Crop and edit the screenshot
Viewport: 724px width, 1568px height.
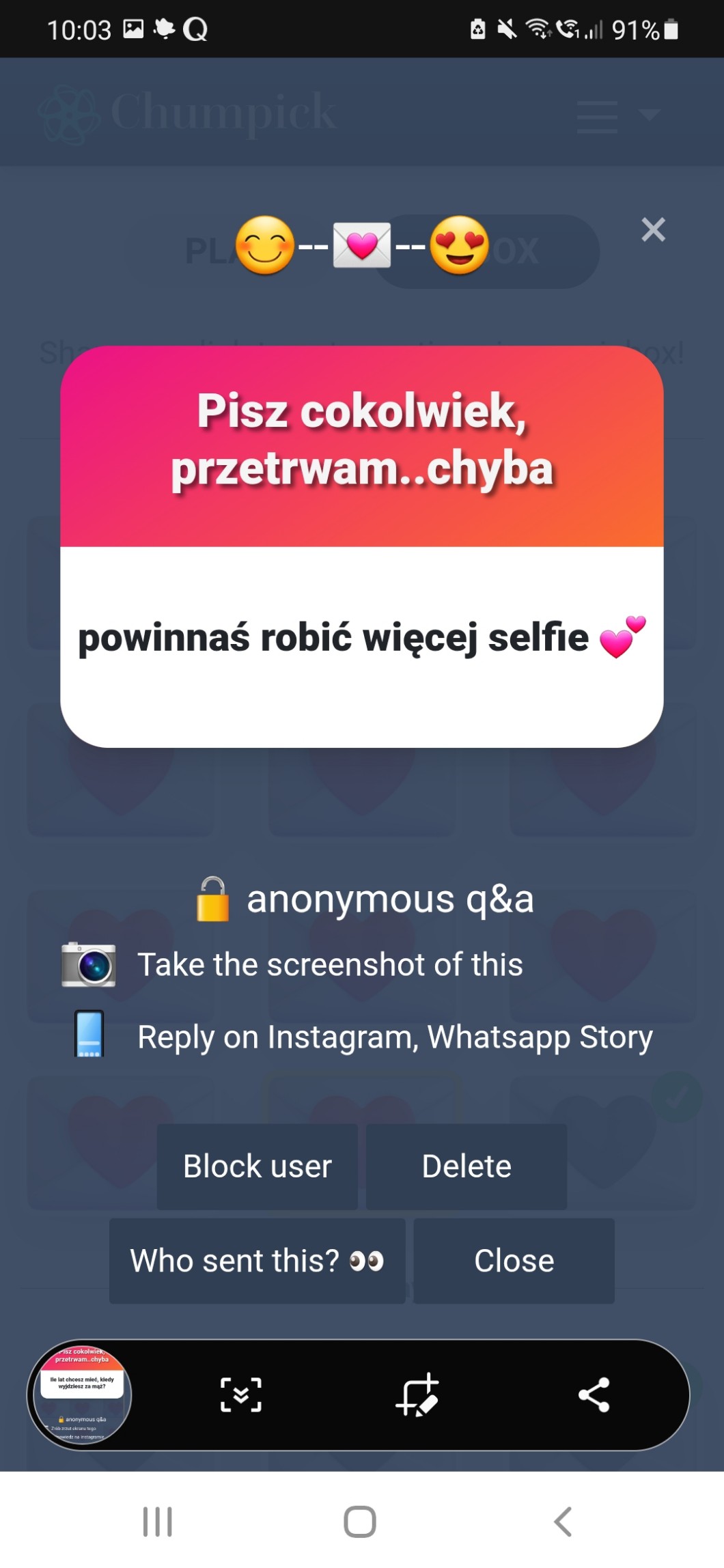(417, 1395)
